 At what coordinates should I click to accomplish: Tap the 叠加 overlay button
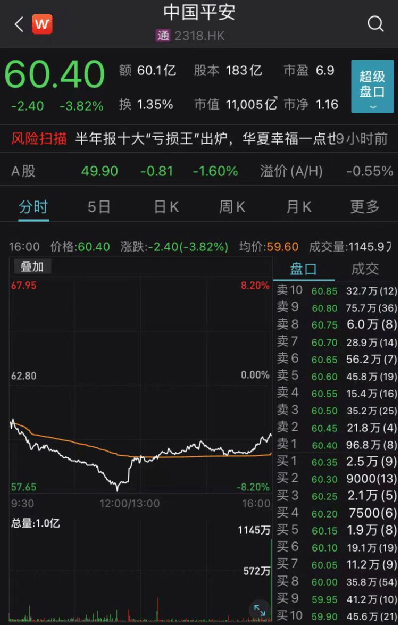click(32, 266)
